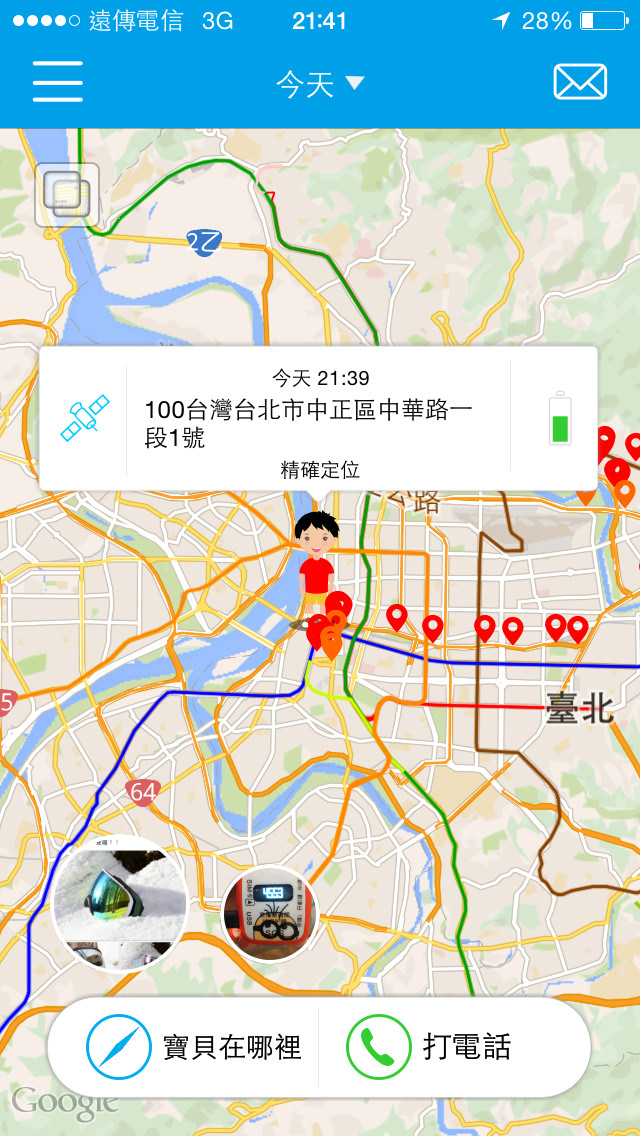The width and height of the screenshot is (640, 1136).
Task: Tap the 寶貝在哪裡 locate button
Action: coord(195,1047)
